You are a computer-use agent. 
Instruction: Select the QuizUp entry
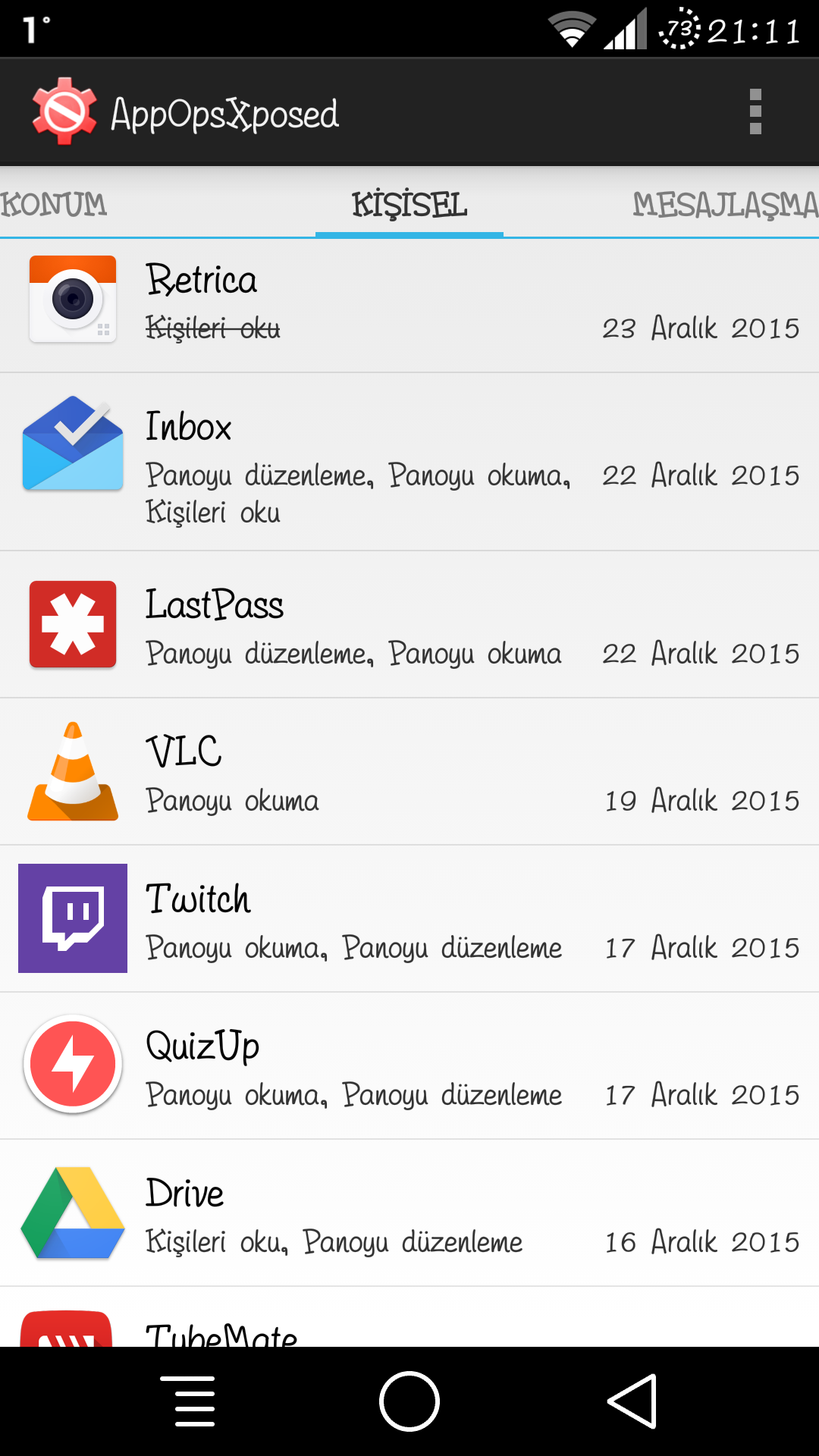pos(409,1065)
